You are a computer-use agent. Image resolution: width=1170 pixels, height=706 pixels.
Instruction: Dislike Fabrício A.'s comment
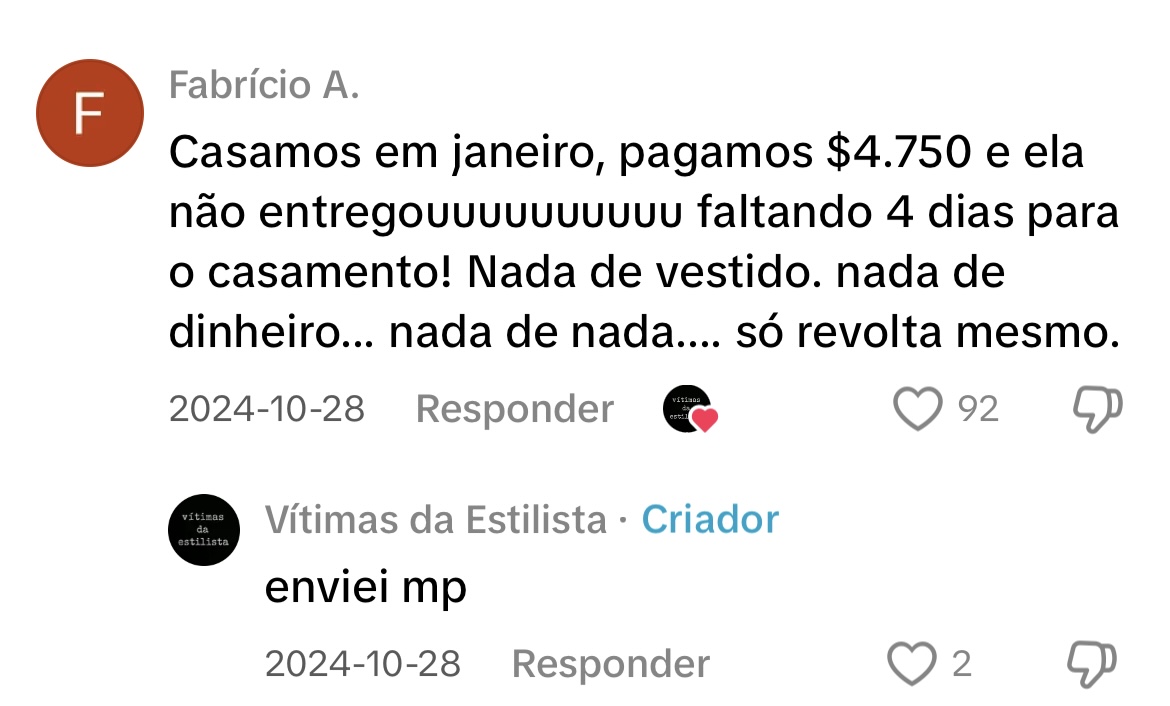[1097, 409]
